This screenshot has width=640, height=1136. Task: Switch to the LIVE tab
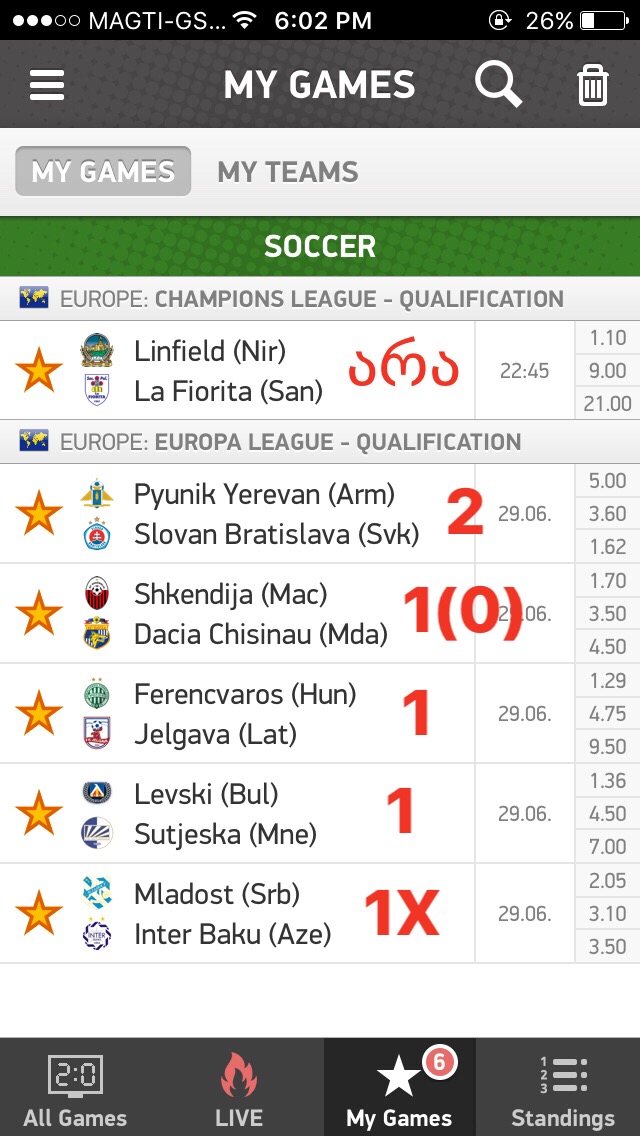239,1090
